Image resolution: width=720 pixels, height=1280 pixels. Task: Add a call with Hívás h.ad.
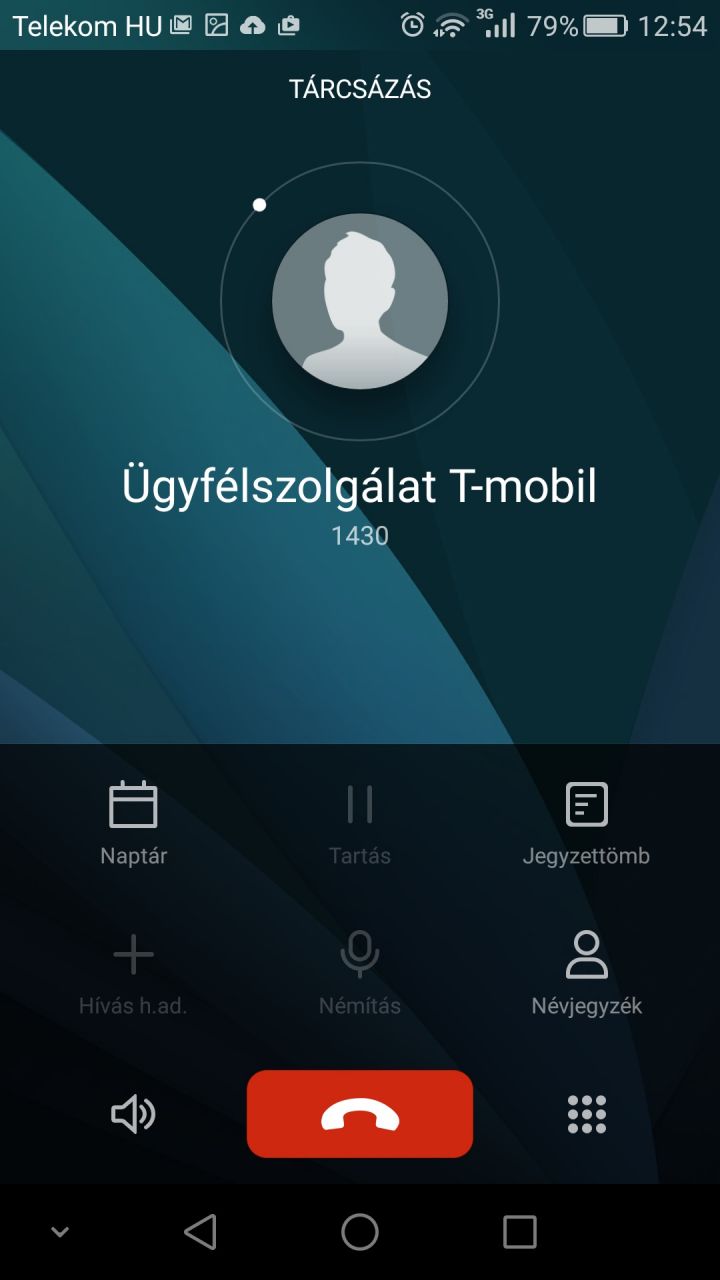point(133,974)
